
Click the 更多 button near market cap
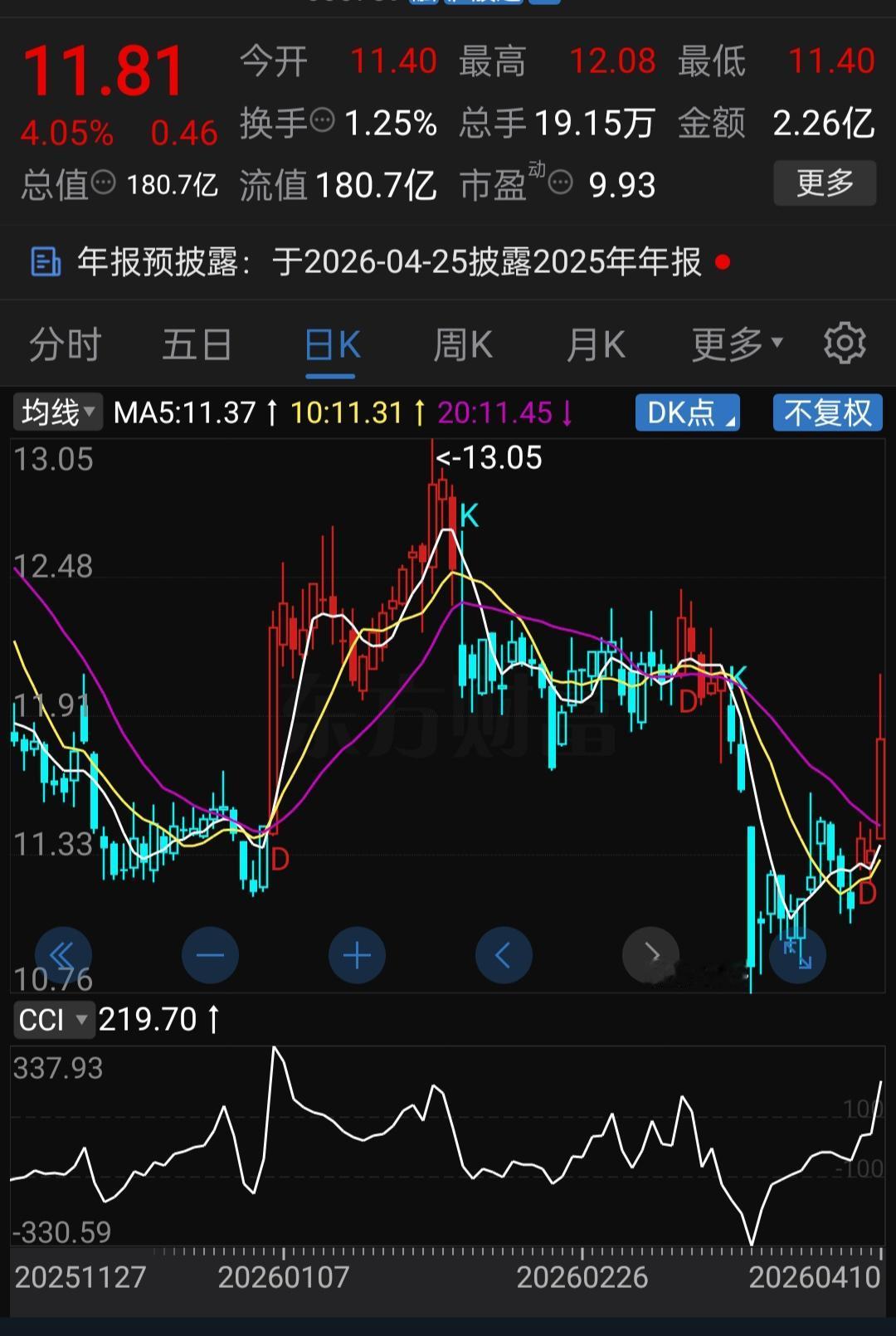[824, 184]
